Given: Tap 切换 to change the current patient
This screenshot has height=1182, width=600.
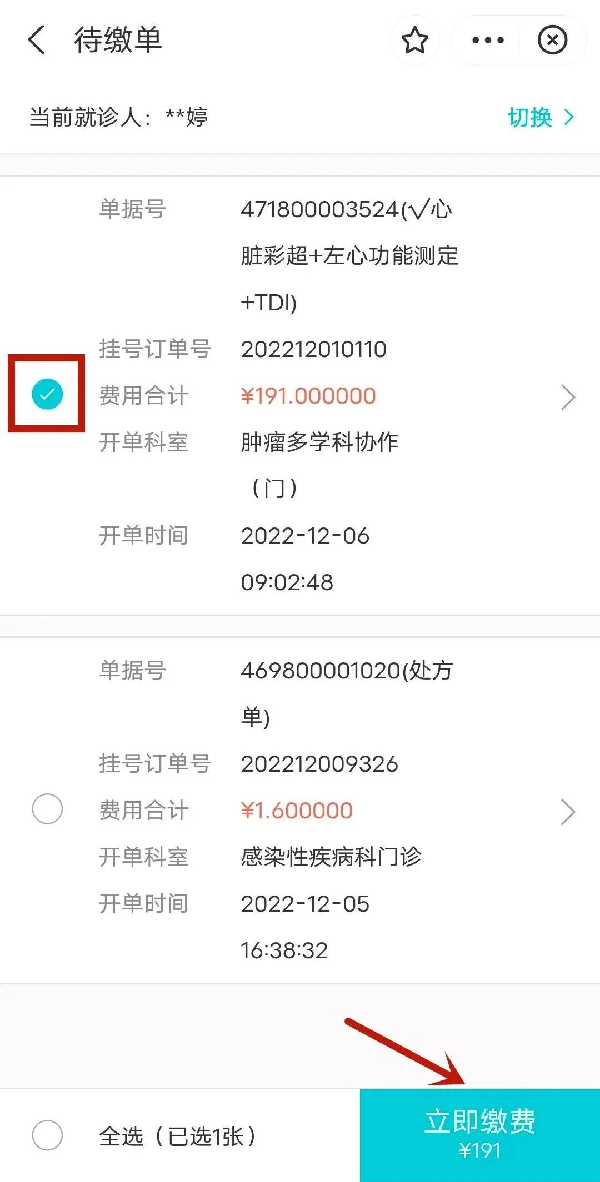Looking at the screenshot, I should pyautogui.click(x=541, y=117).
